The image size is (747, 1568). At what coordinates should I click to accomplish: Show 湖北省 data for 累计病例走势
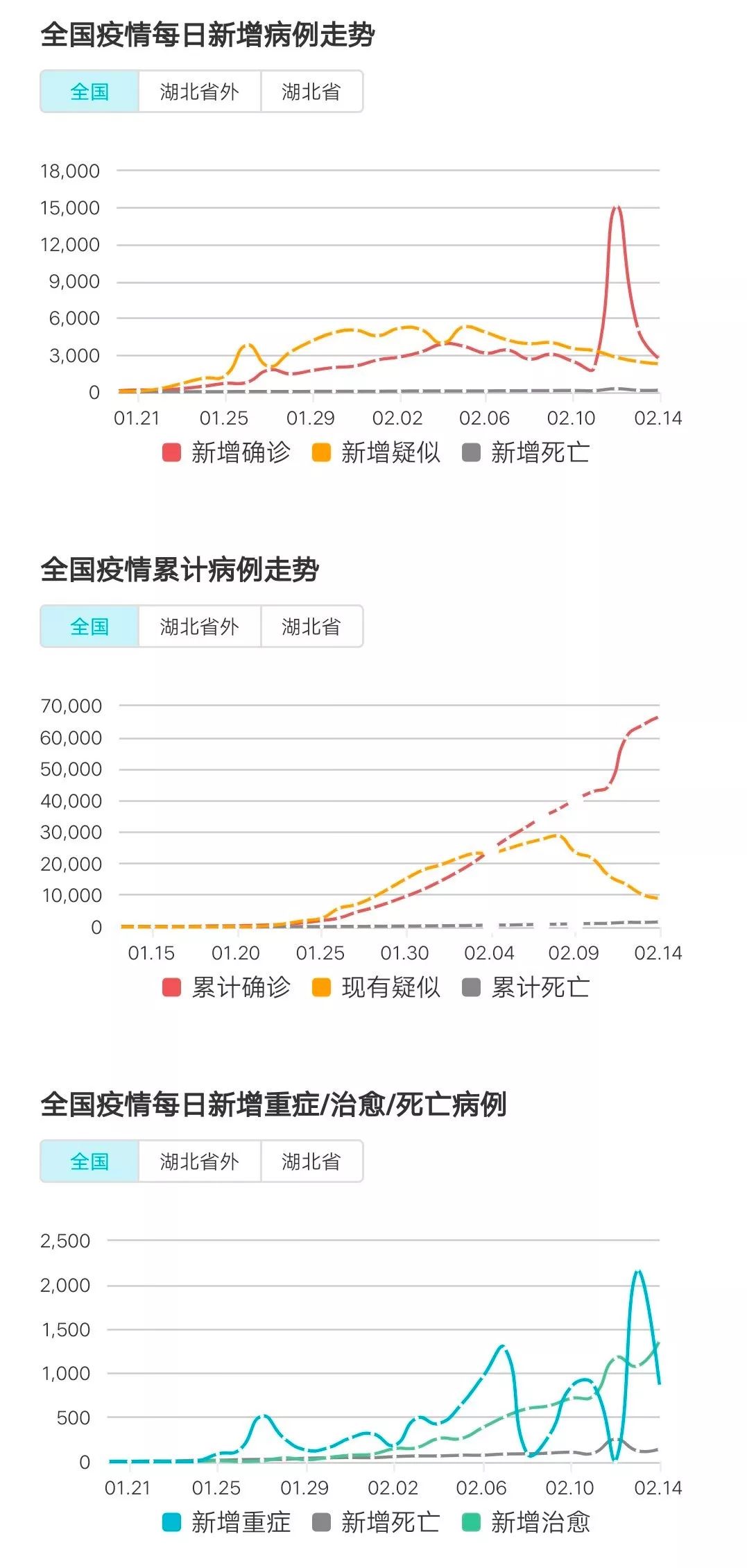tap(311, 627)
